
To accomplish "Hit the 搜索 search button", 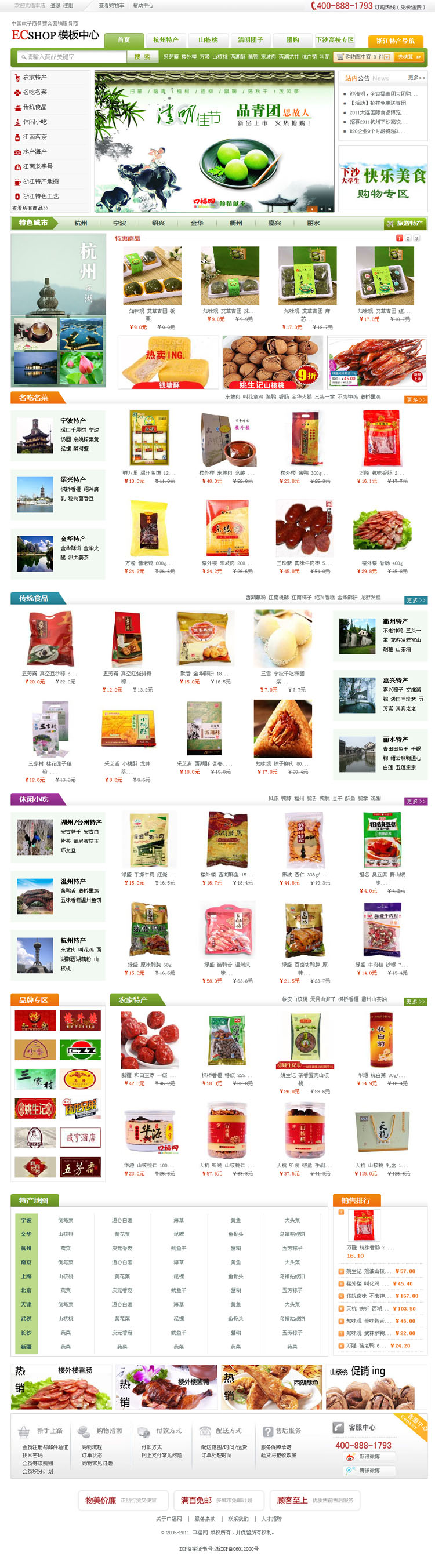I will (x=142, y=57).
